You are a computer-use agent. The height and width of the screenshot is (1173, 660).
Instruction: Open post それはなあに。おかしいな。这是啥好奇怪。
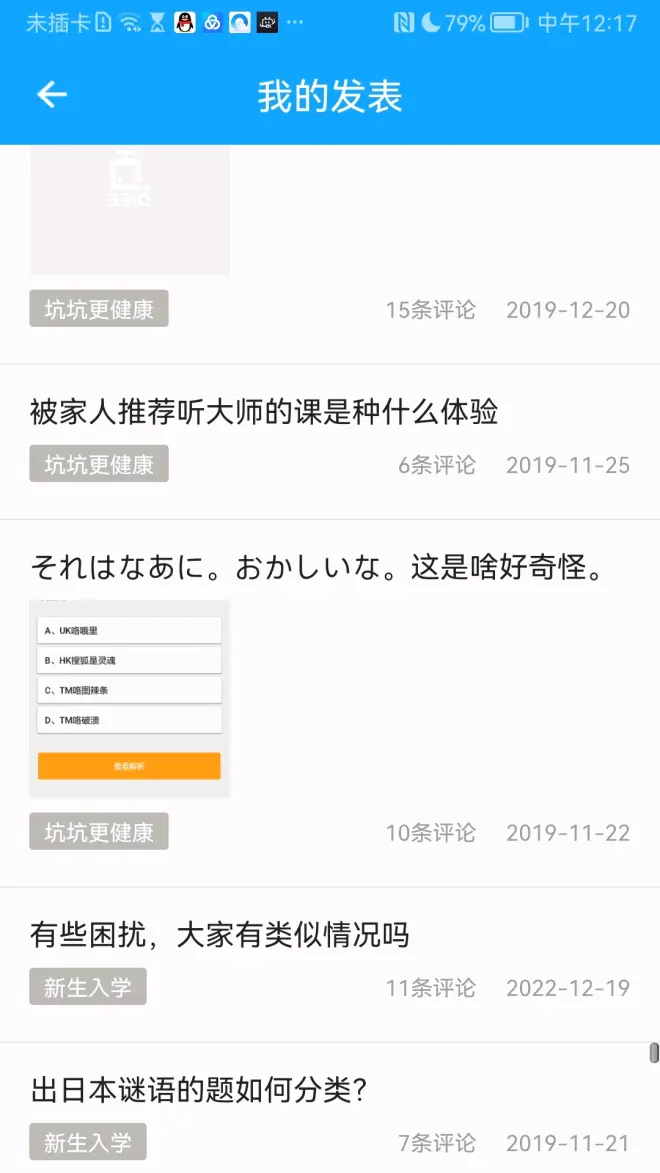(318, 568)
